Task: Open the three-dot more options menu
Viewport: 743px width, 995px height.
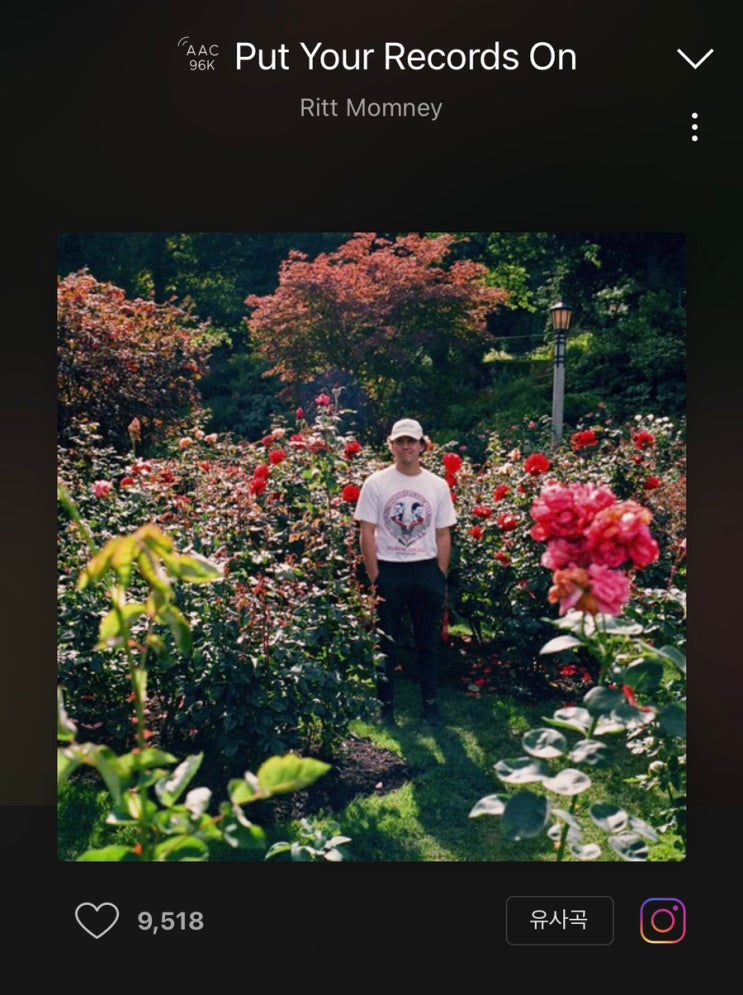Action: (x=694, y=127)
